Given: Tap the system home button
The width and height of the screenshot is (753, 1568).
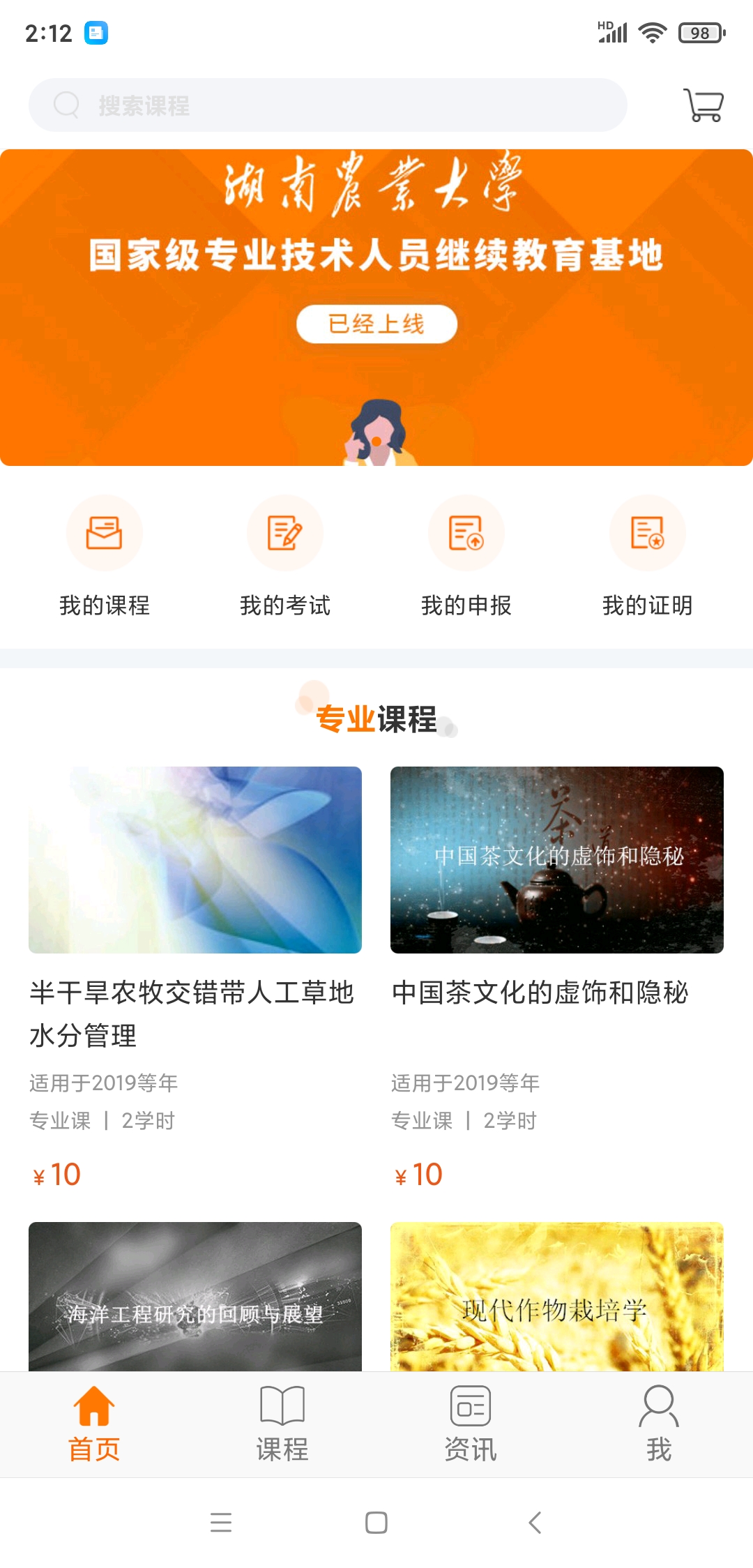Looking at the screenshot, I should 376,1522.
